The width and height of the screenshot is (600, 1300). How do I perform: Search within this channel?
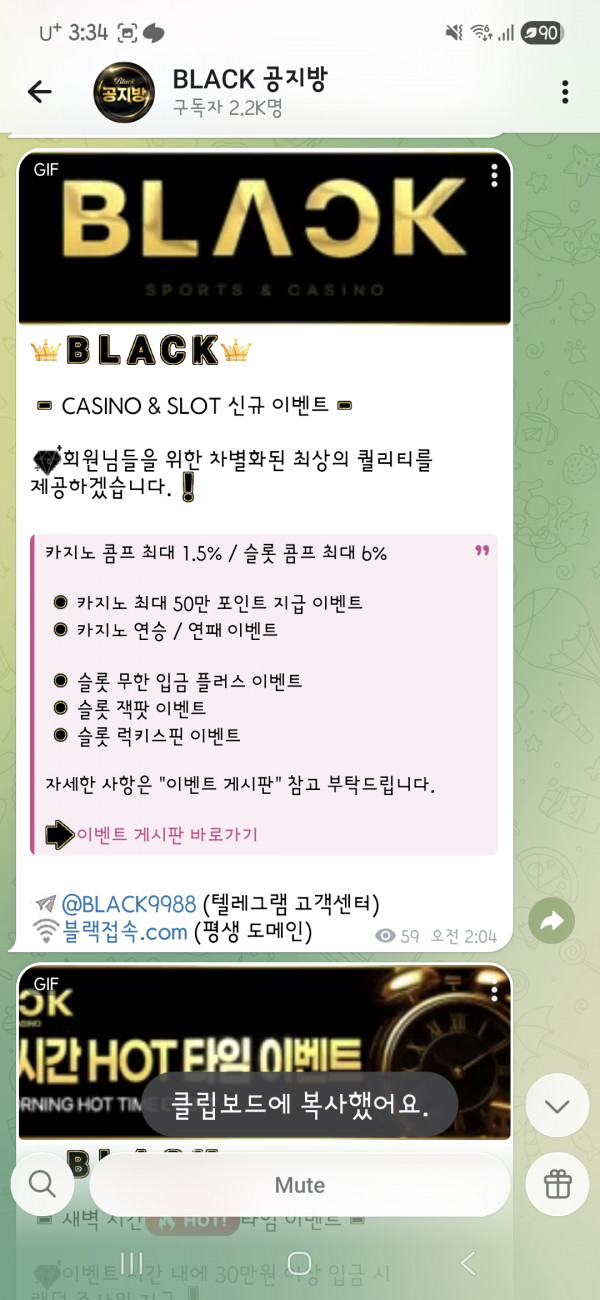click(42, 1185)
